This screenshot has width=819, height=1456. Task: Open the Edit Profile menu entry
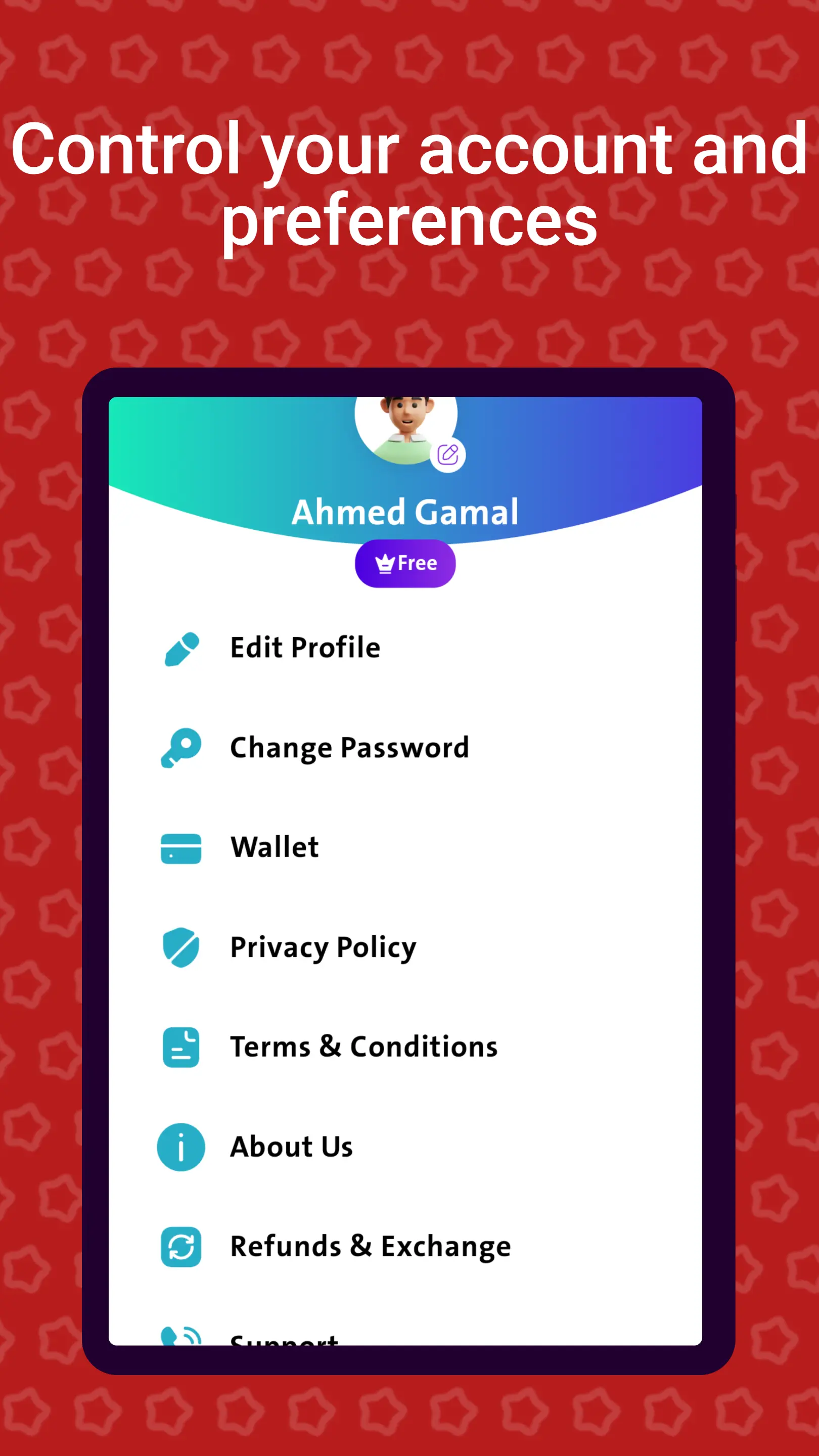(305, 648)
